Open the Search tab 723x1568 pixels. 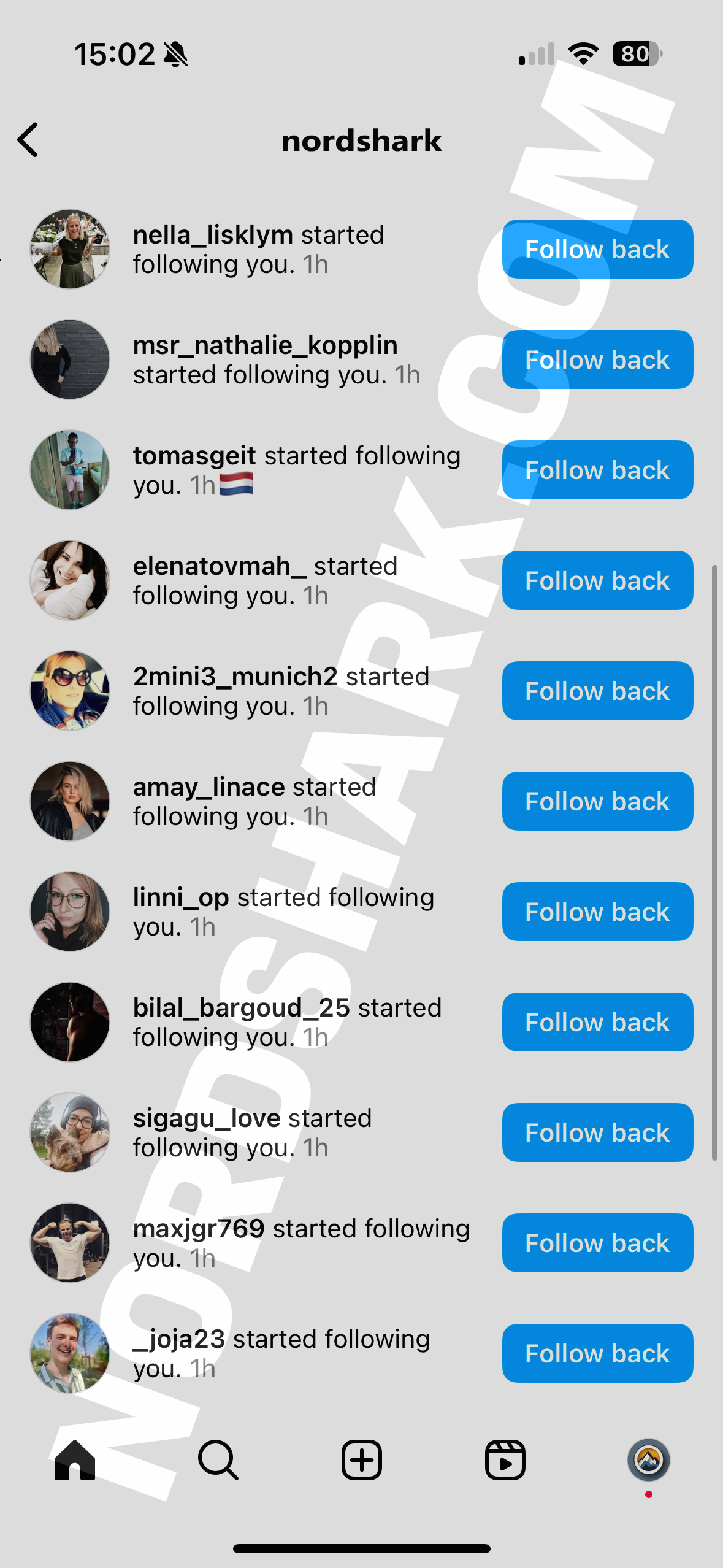coord(218,1460)
